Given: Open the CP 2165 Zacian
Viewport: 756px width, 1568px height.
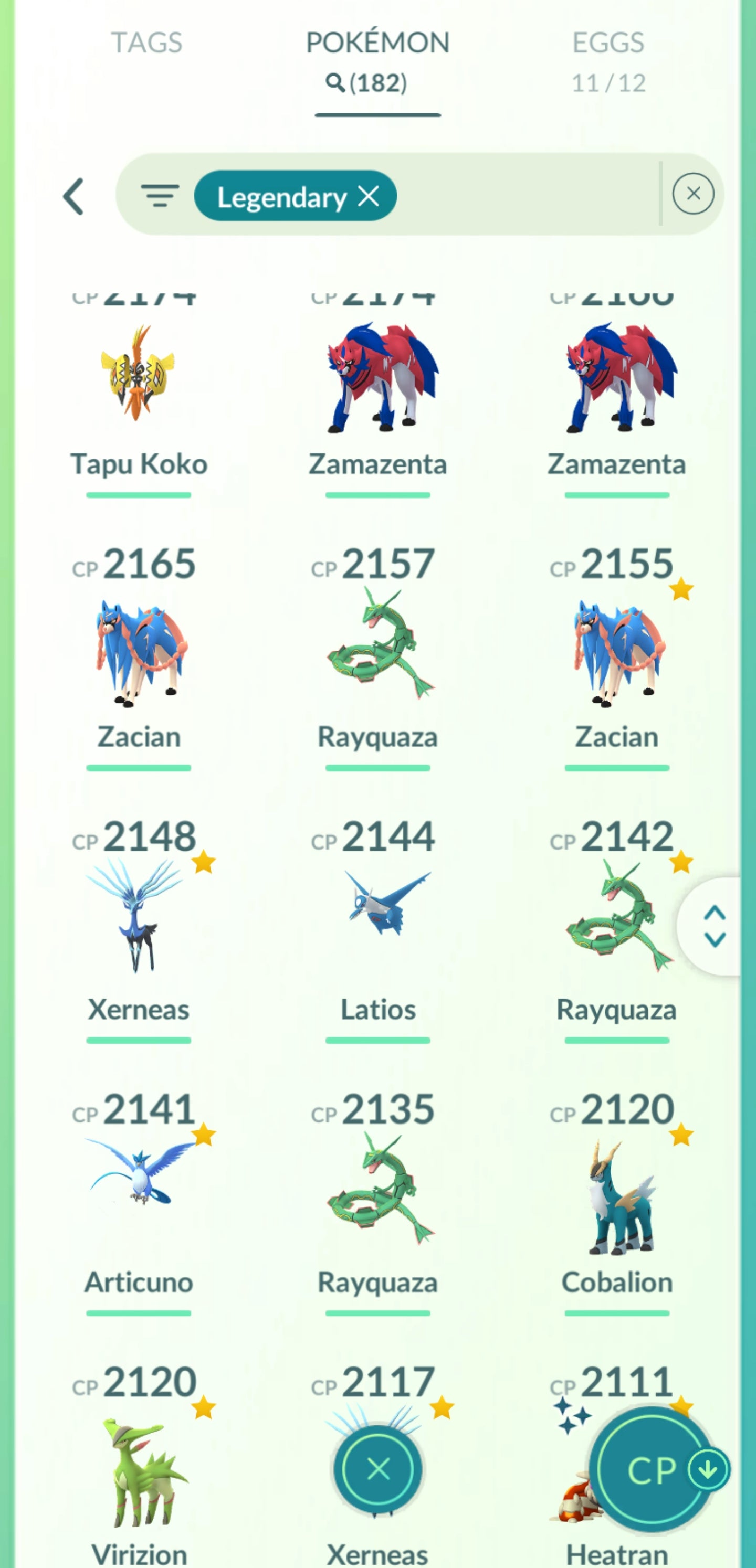Looking at the screenshot, I should [x=138, y=654].
